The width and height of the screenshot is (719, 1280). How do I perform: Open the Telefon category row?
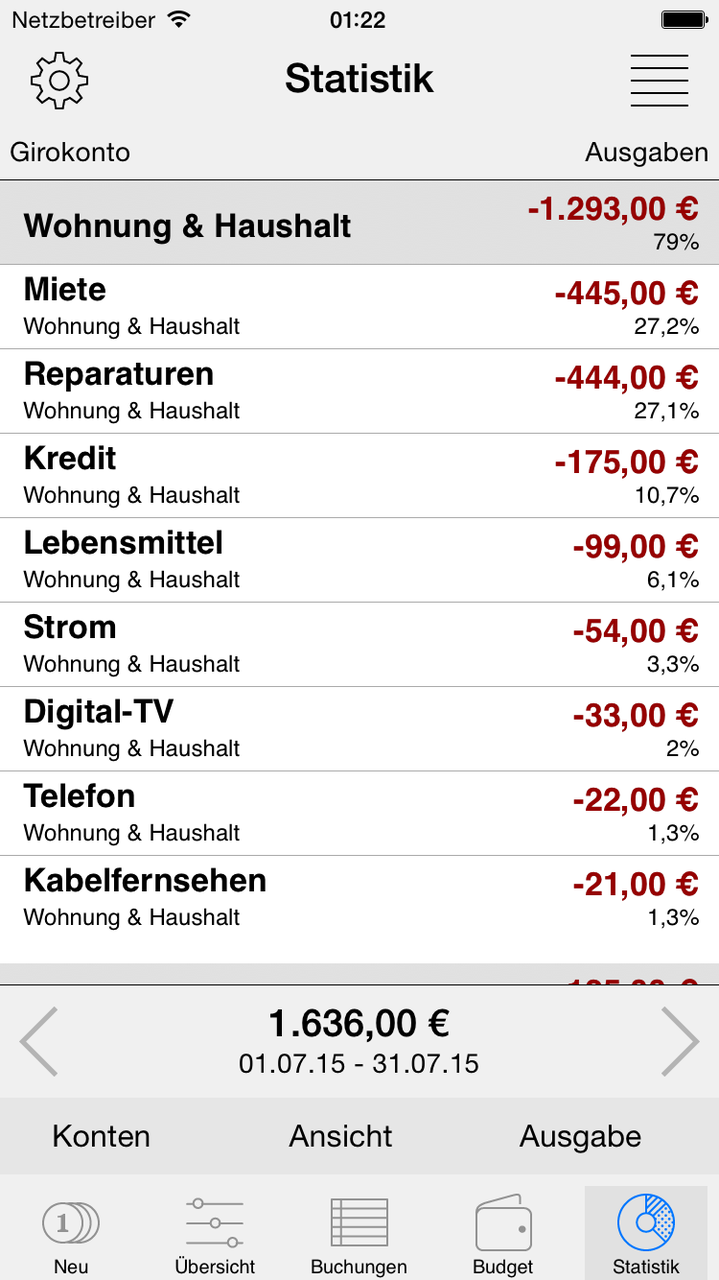tap(359, 813)
